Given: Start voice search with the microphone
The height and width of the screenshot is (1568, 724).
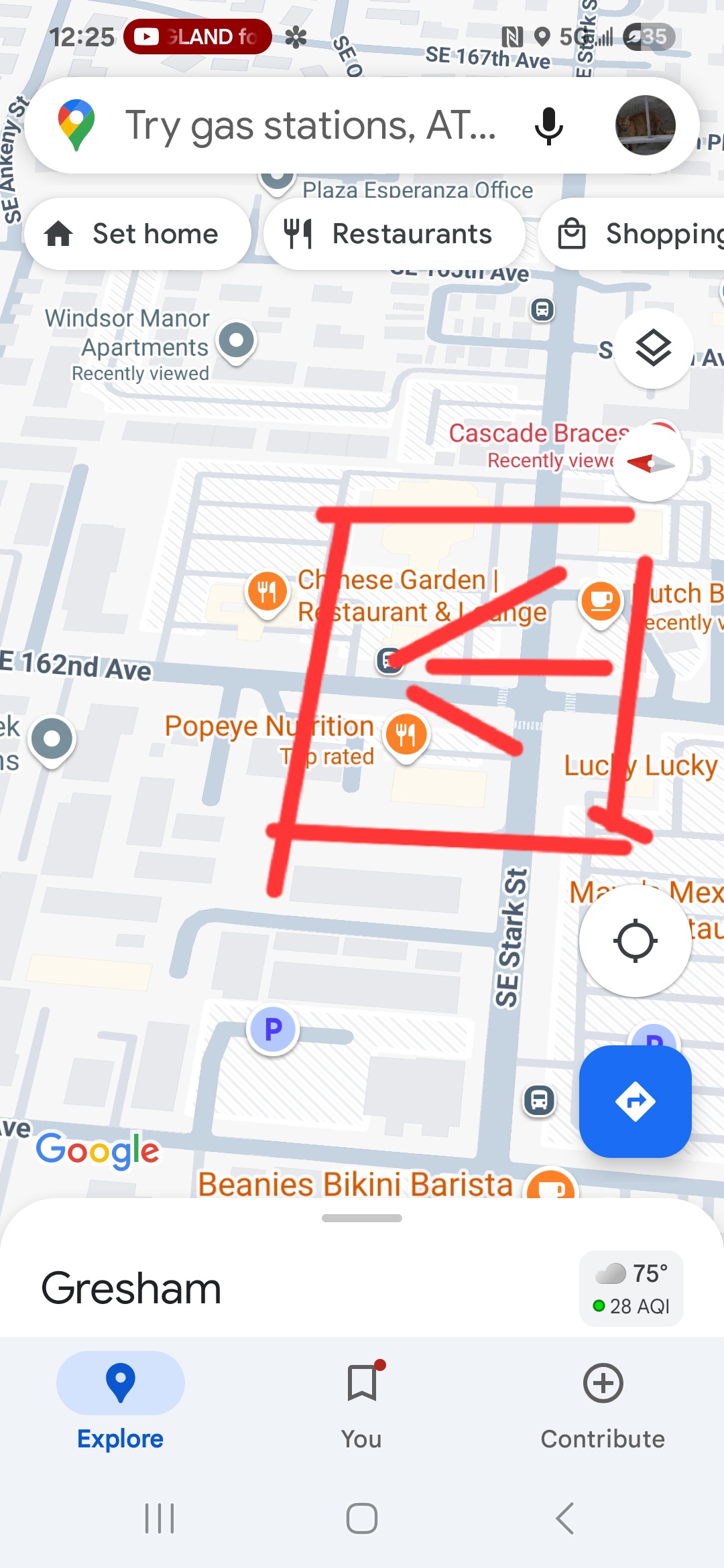Looking at the screenshot, I should (x=548, y=126).
